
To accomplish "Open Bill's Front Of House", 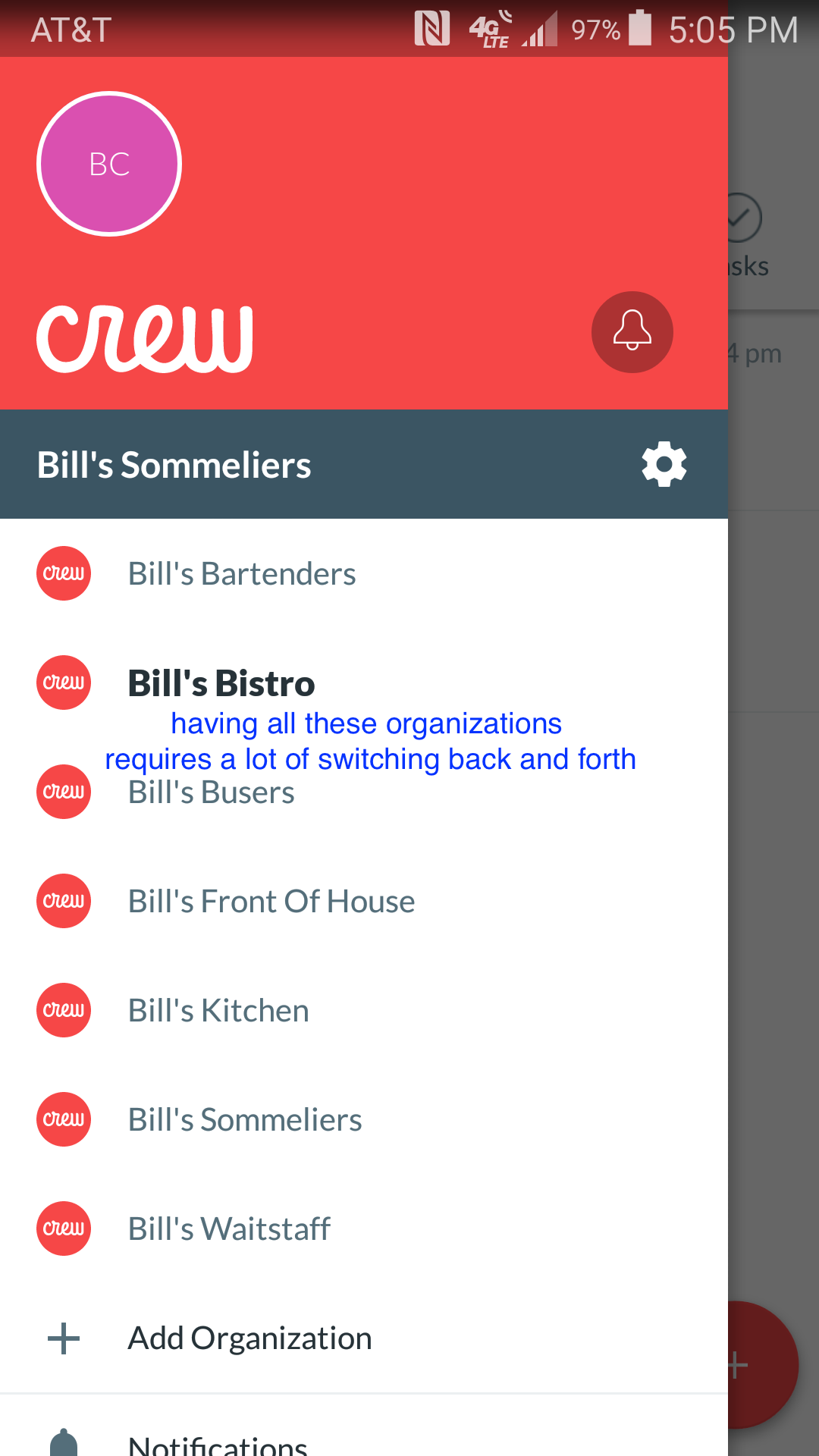I will click(364, 901).
